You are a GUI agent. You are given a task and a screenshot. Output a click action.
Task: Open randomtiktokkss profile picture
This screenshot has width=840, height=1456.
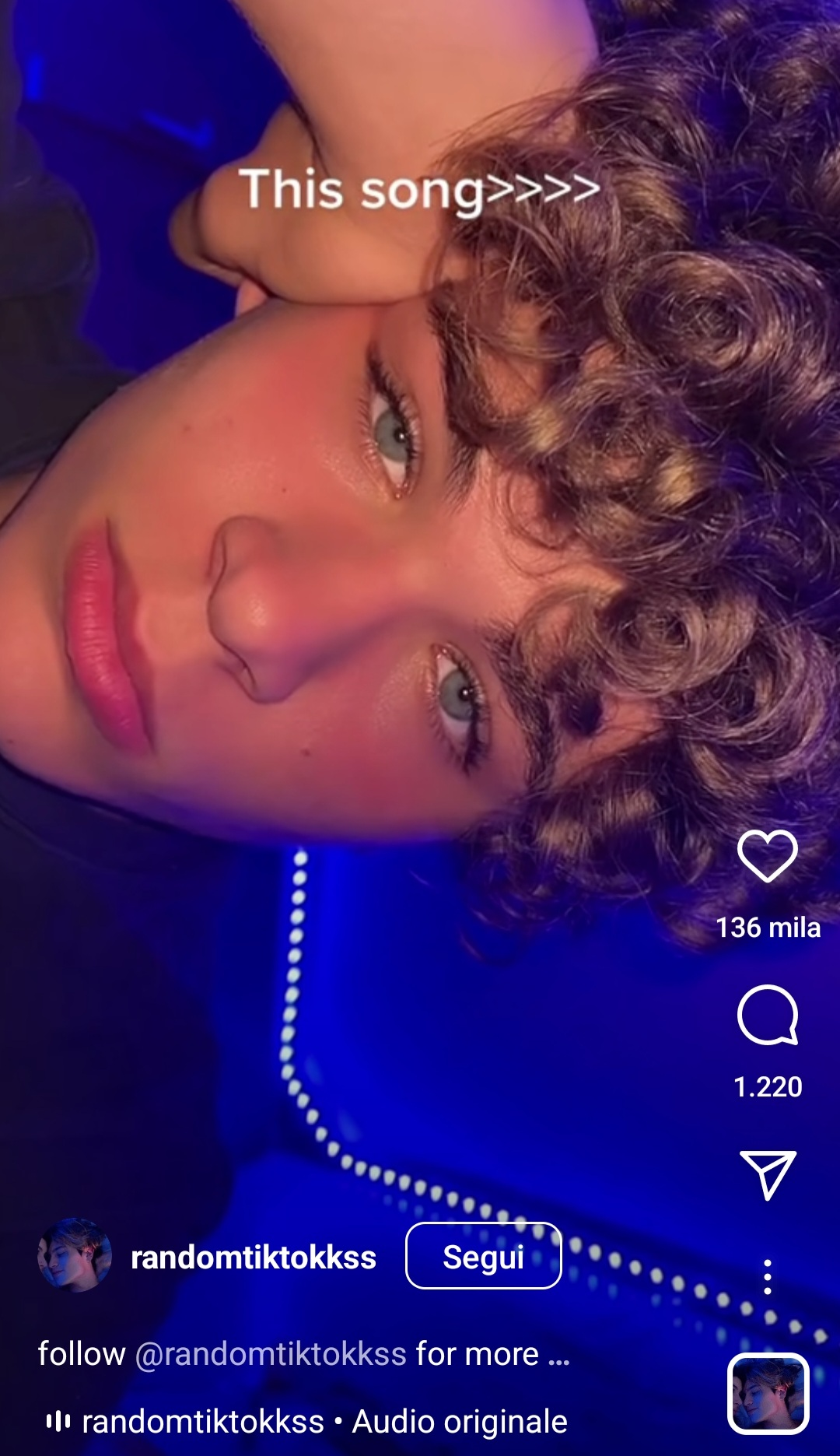coord(75,1255)
